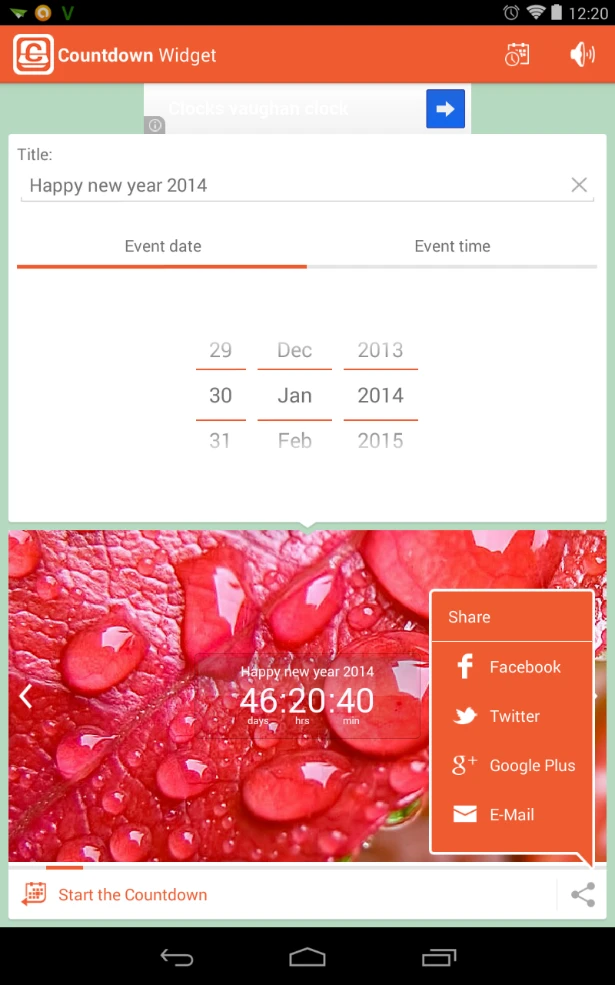Image resolution: width=615 pixels, height=985 pixels.
Task: Share countdown via Twitter
Action: 511,716
